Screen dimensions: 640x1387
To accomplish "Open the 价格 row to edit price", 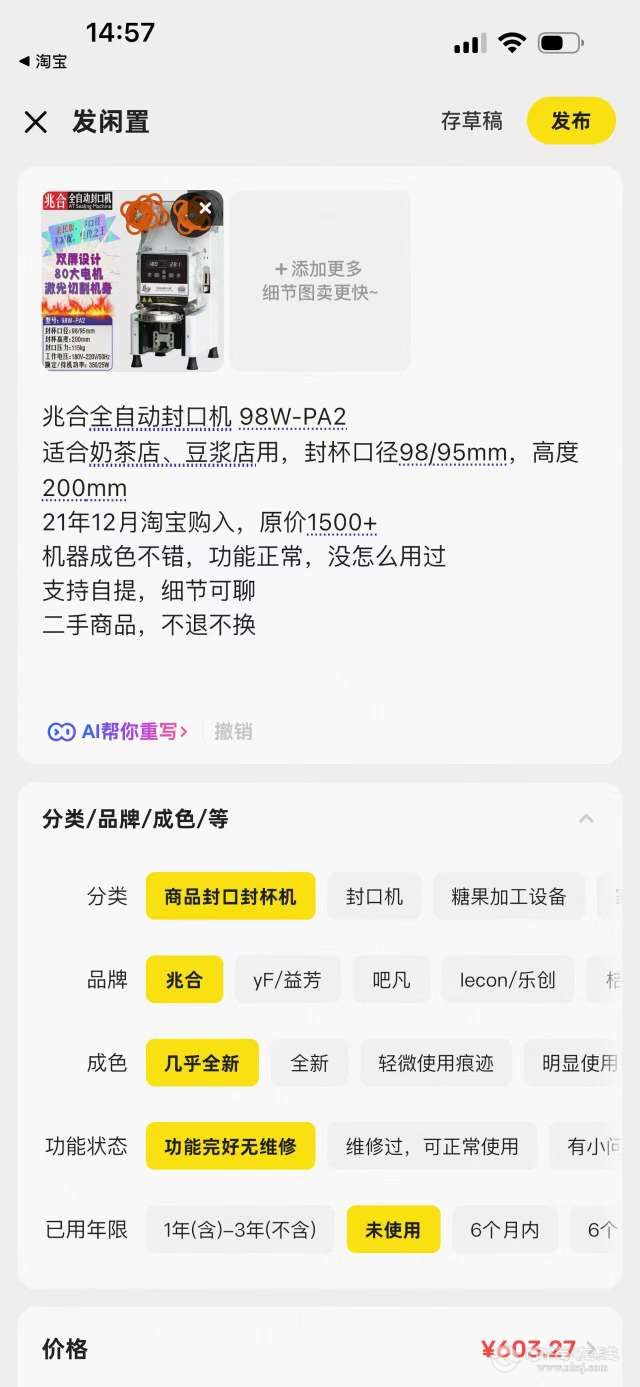I will point(320,1349).
